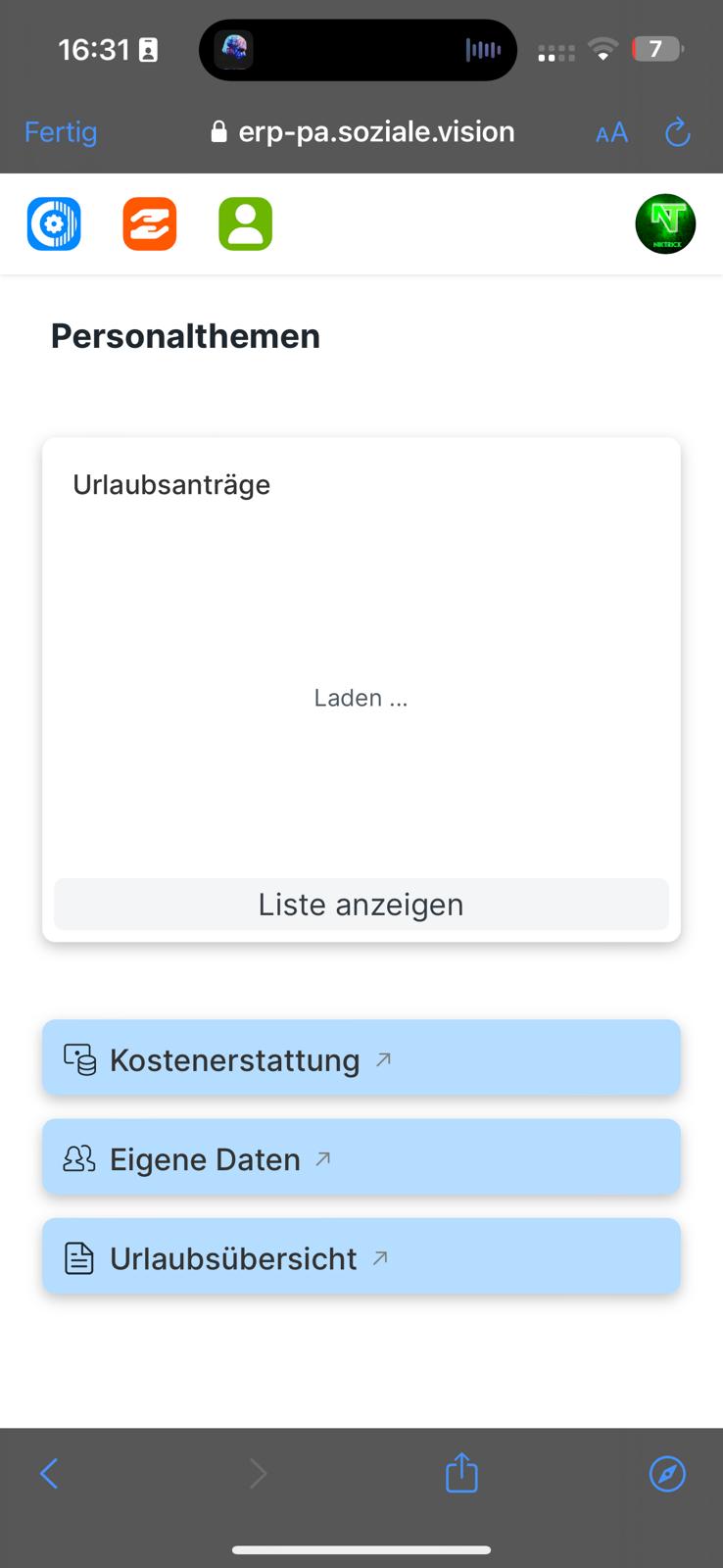Viewport: 723px width, 1568px height.
Task: Tap Fertig to close the browser view
Action: [61, 132]
